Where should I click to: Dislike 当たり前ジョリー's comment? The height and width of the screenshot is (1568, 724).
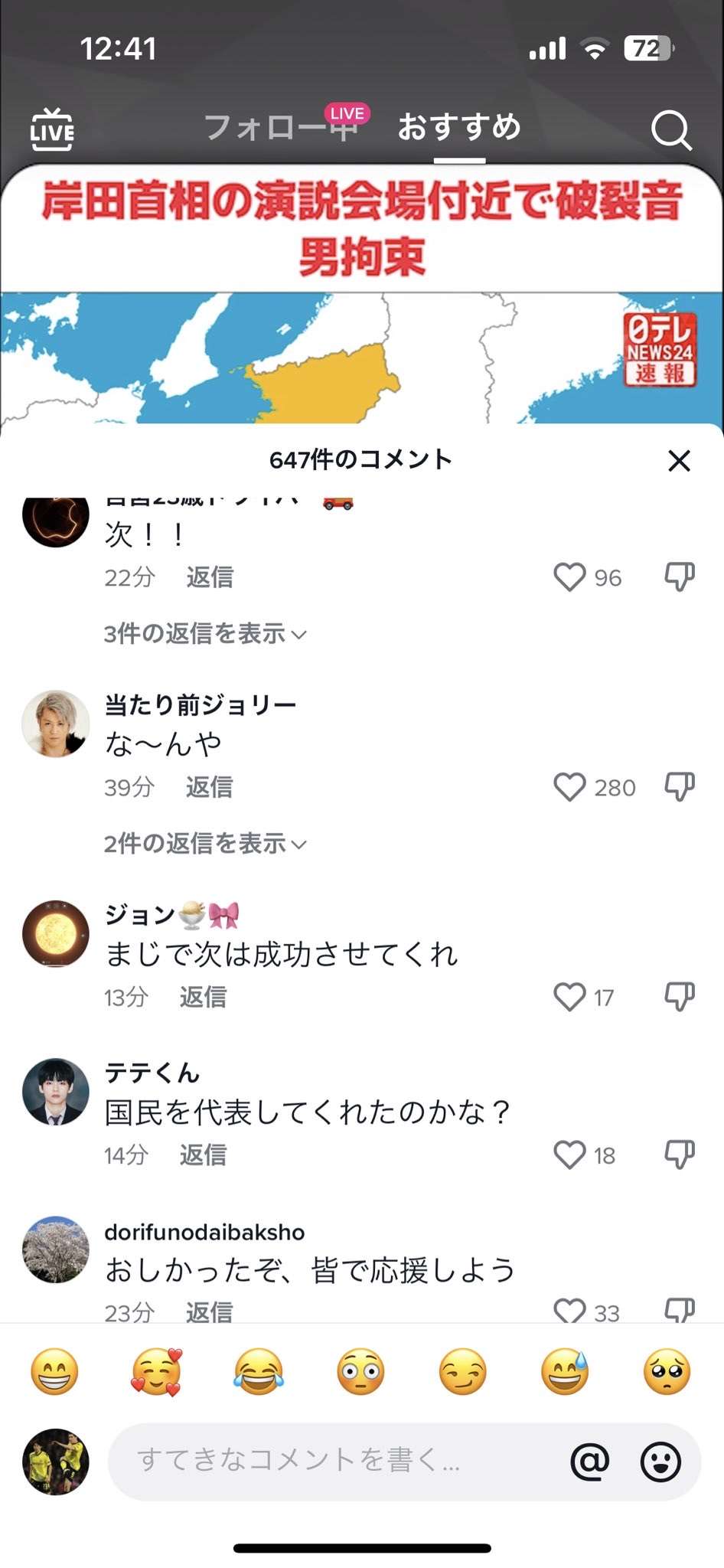tap(679, 787)
